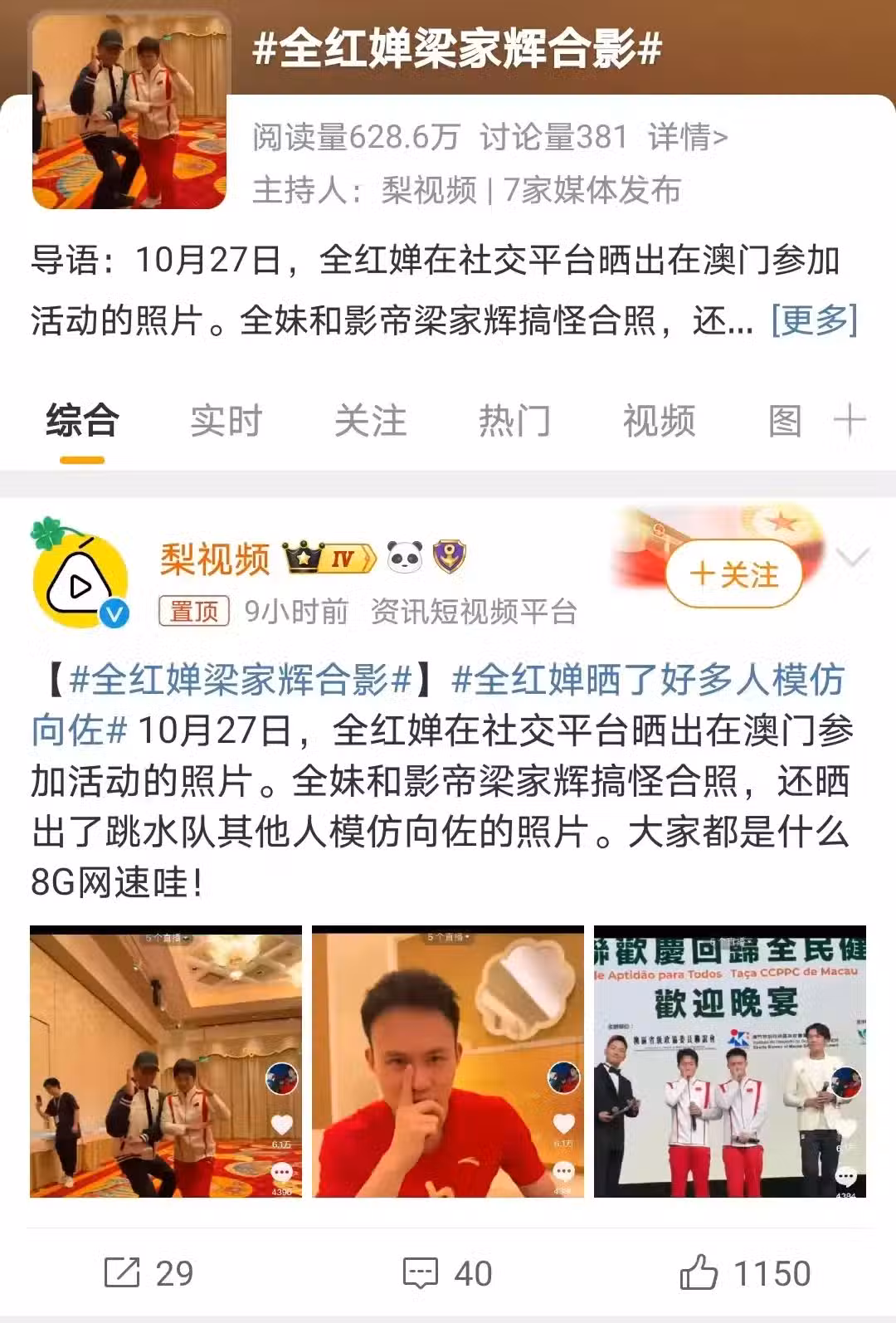
Task: View the second photo of man in red shirt
Action: (x=448, y=1061)
